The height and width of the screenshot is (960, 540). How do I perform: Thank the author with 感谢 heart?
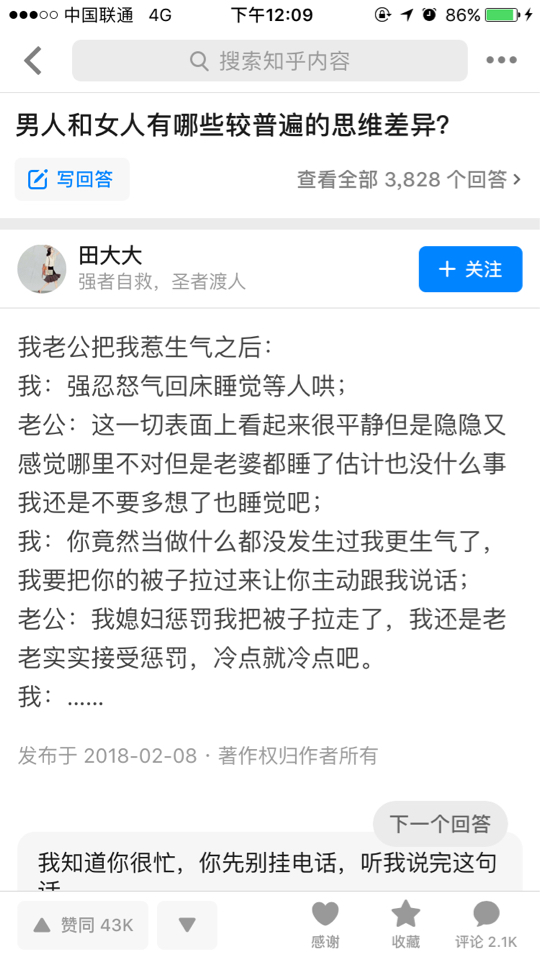coord(325,925)
